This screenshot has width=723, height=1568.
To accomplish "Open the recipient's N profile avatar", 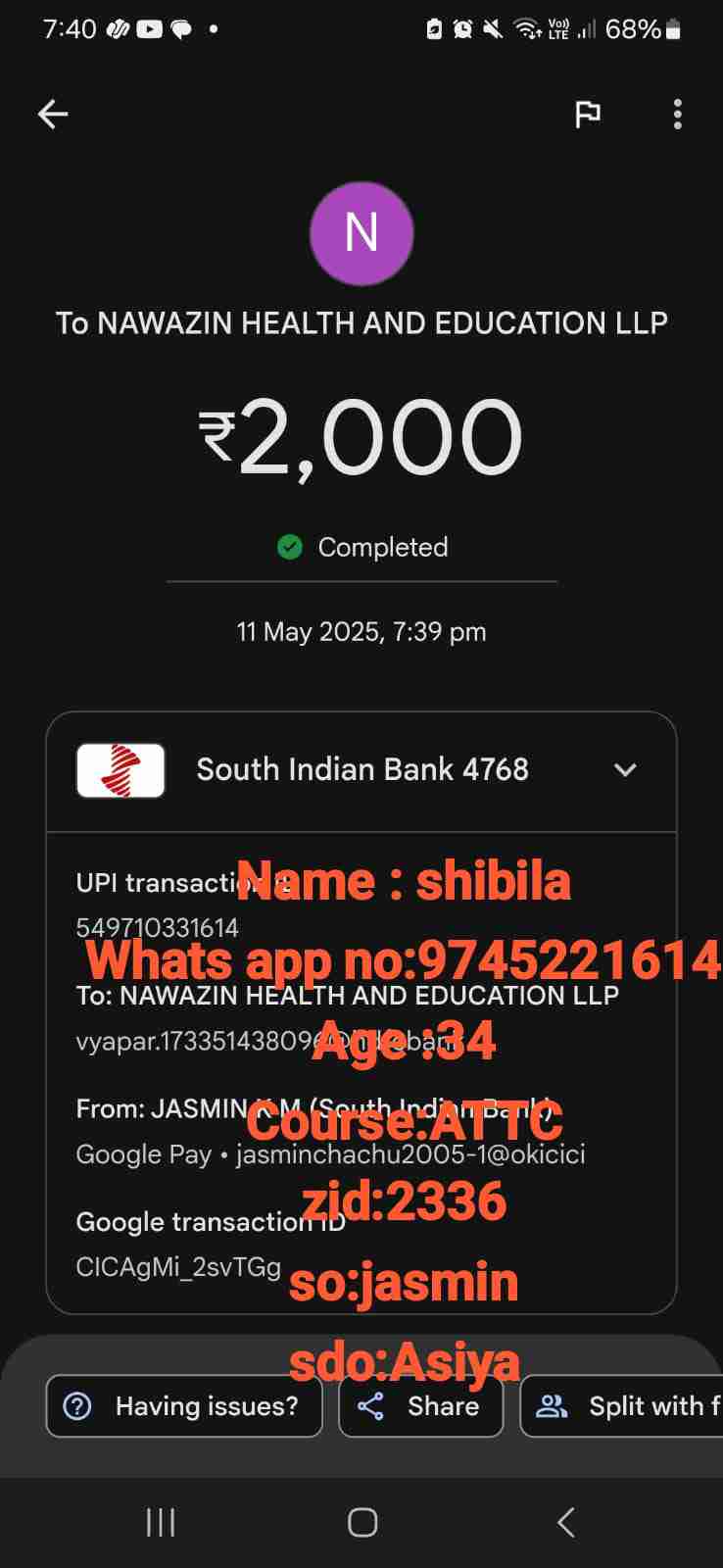I will point(361,233).
